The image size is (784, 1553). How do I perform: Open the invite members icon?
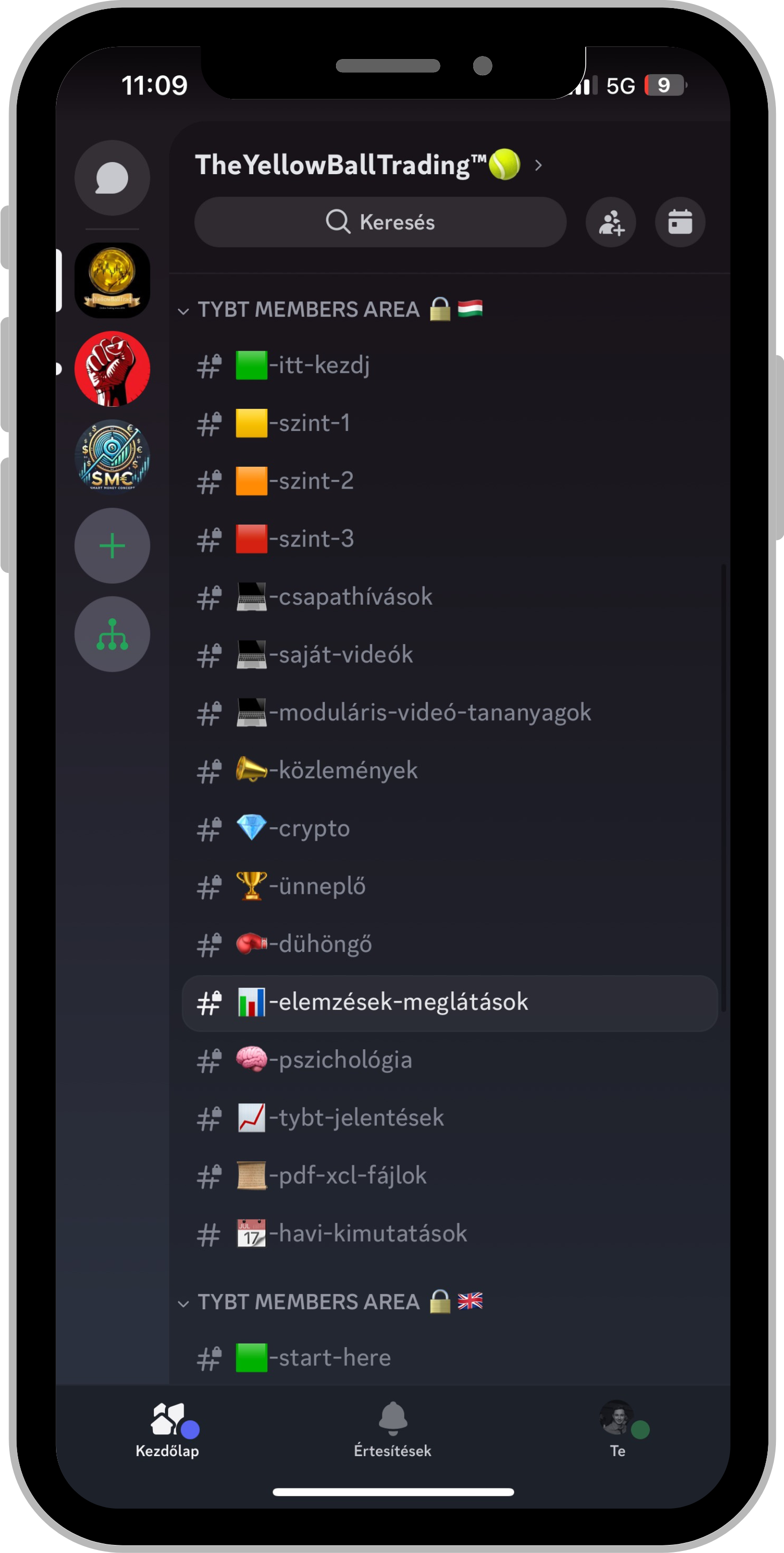[x=610, y=222]
